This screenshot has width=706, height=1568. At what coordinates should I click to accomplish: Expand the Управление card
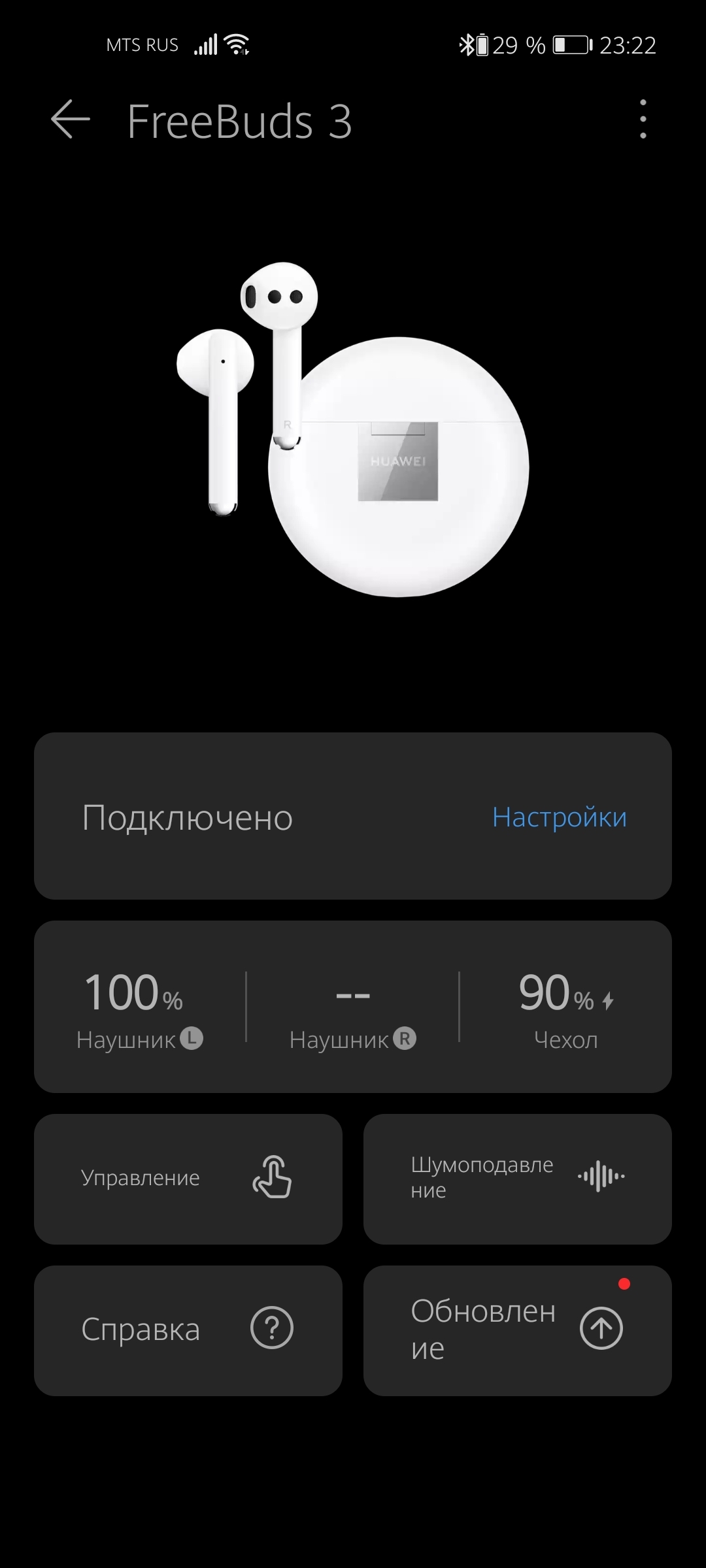[188, 1178]
